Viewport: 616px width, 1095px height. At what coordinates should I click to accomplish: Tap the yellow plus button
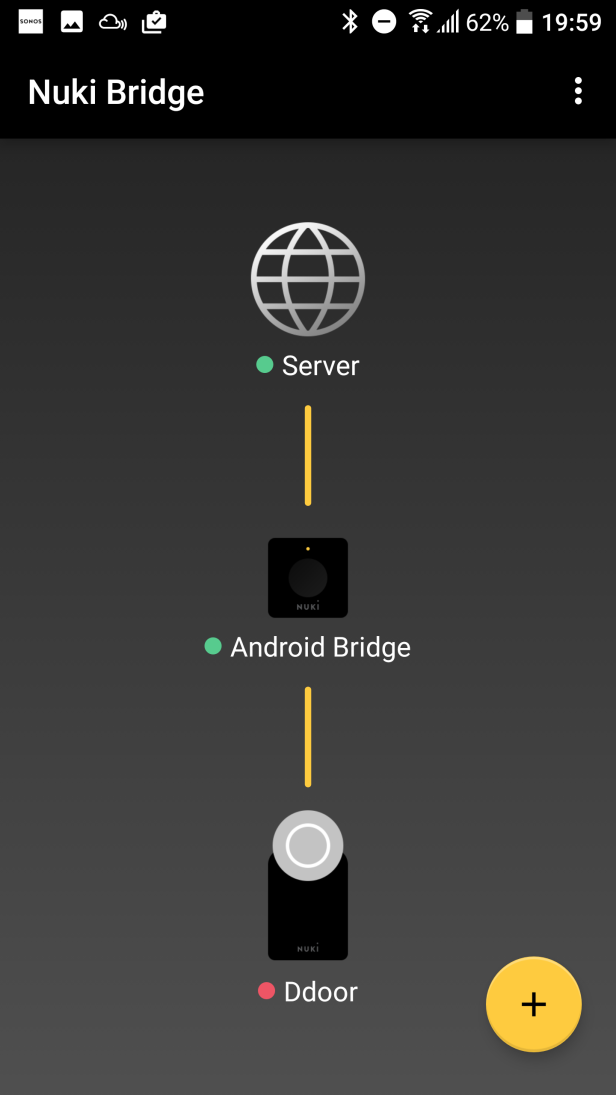pyautogui.click(x=534, y=1004)
